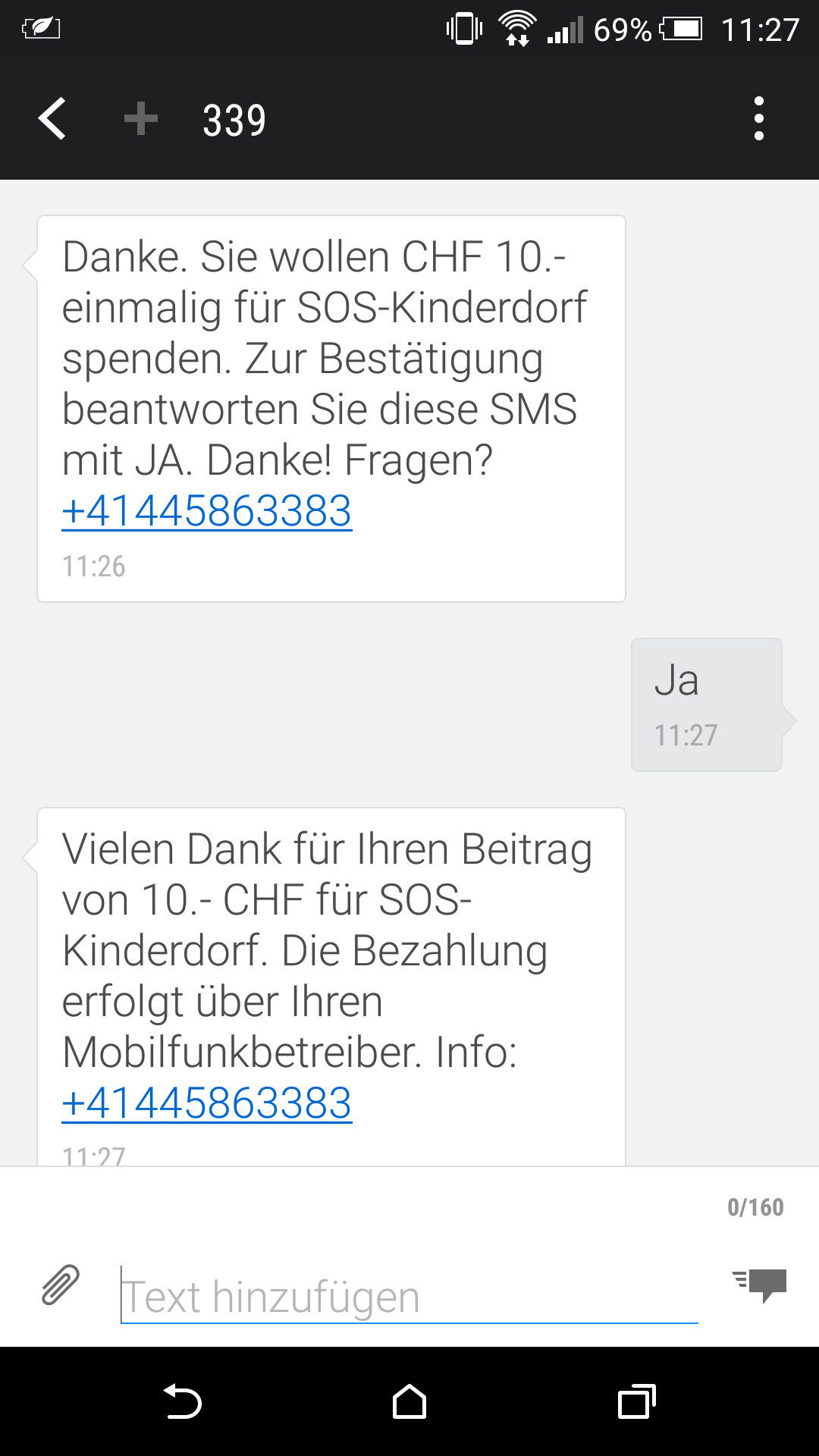Go to the home screen

(409, 1401)
